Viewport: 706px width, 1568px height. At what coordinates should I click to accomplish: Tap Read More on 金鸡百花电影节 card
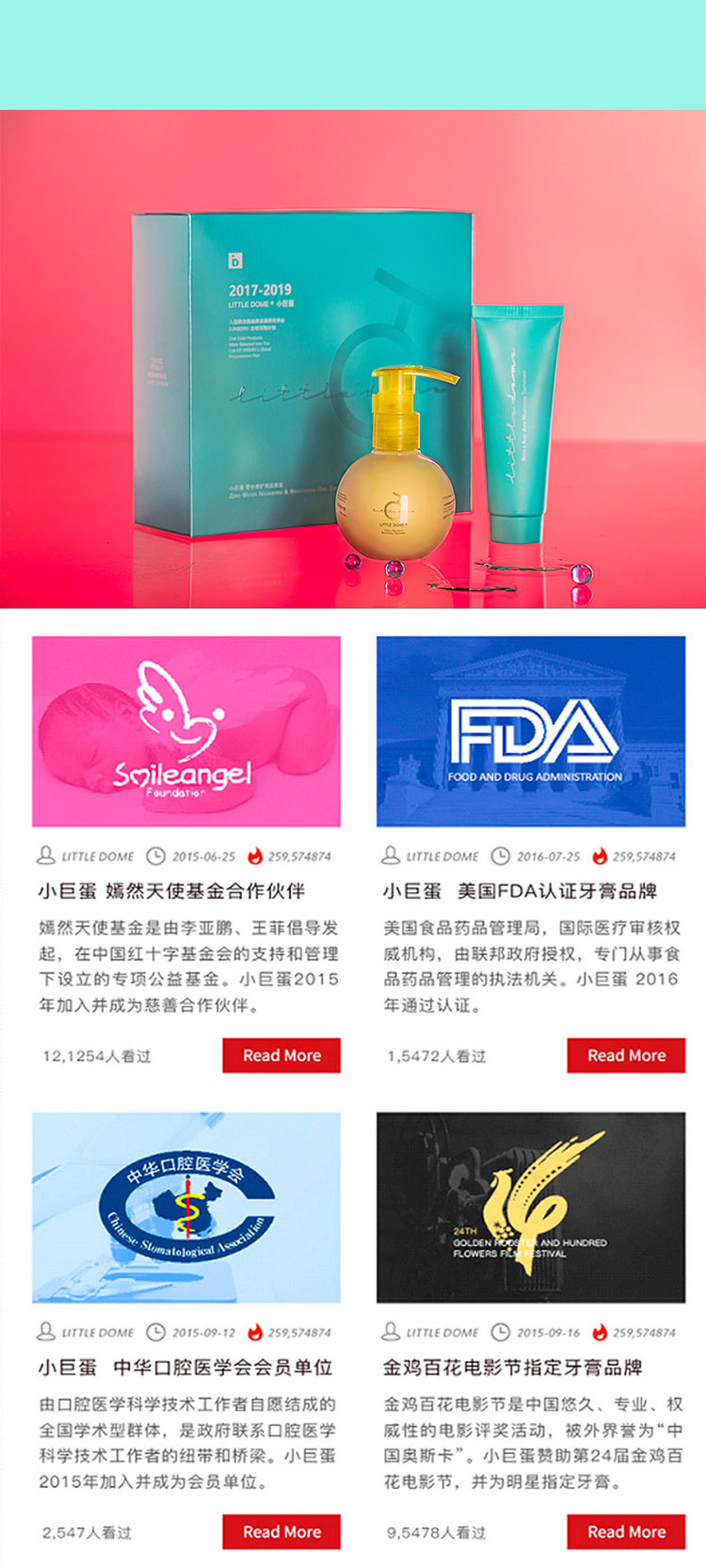tap(626, 1531)
